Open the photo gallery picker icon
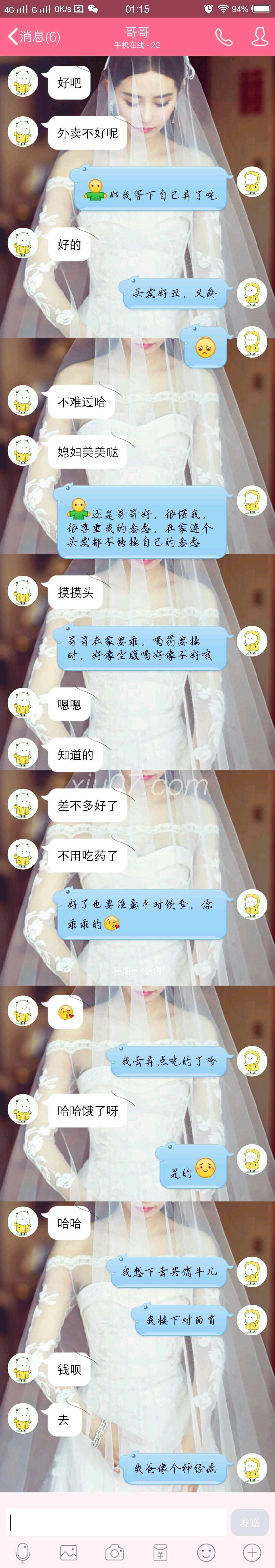This screenshot has height=1568, width=275. pyautogui.click(x=69, y=1552)
